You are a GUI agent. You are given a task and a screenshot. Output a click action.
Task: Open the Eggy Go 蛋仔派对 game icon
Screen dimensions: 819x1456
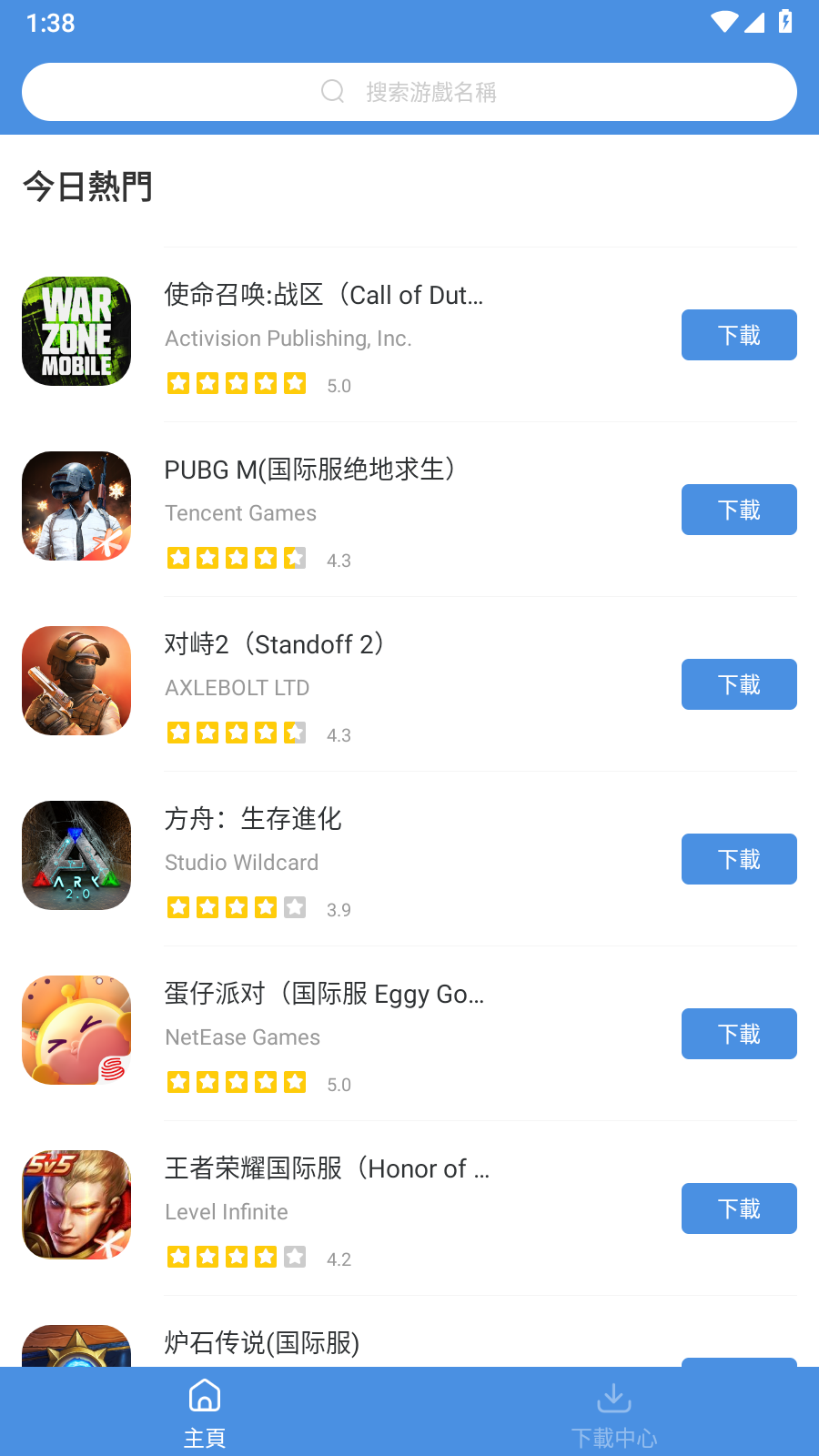click(76, 1030)
